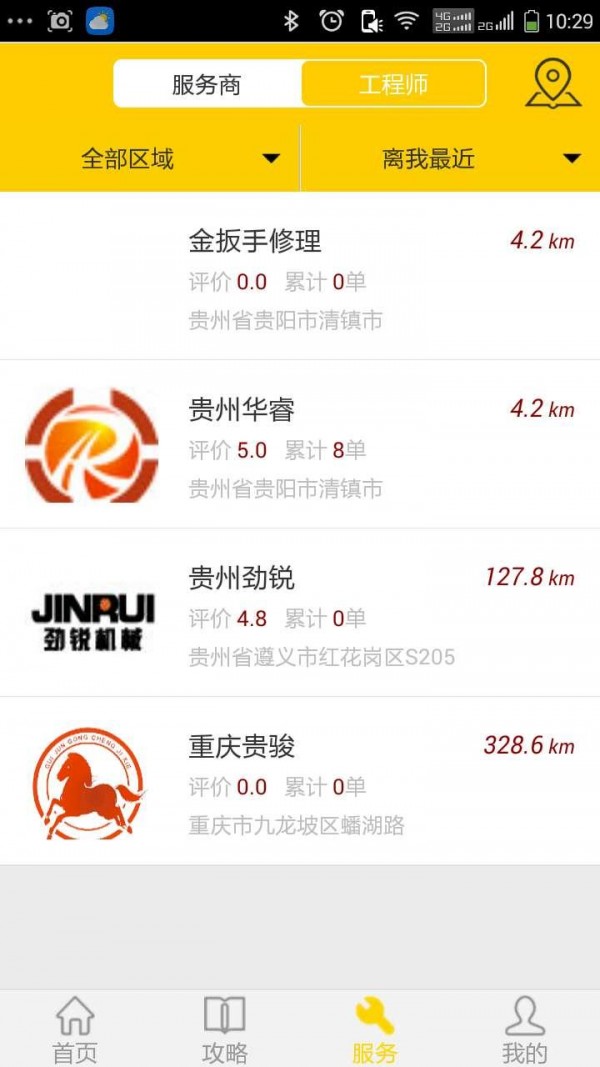Switch to the 工程师 segment
Viewport: 600px width, 1067px height.
pos(394,84)
